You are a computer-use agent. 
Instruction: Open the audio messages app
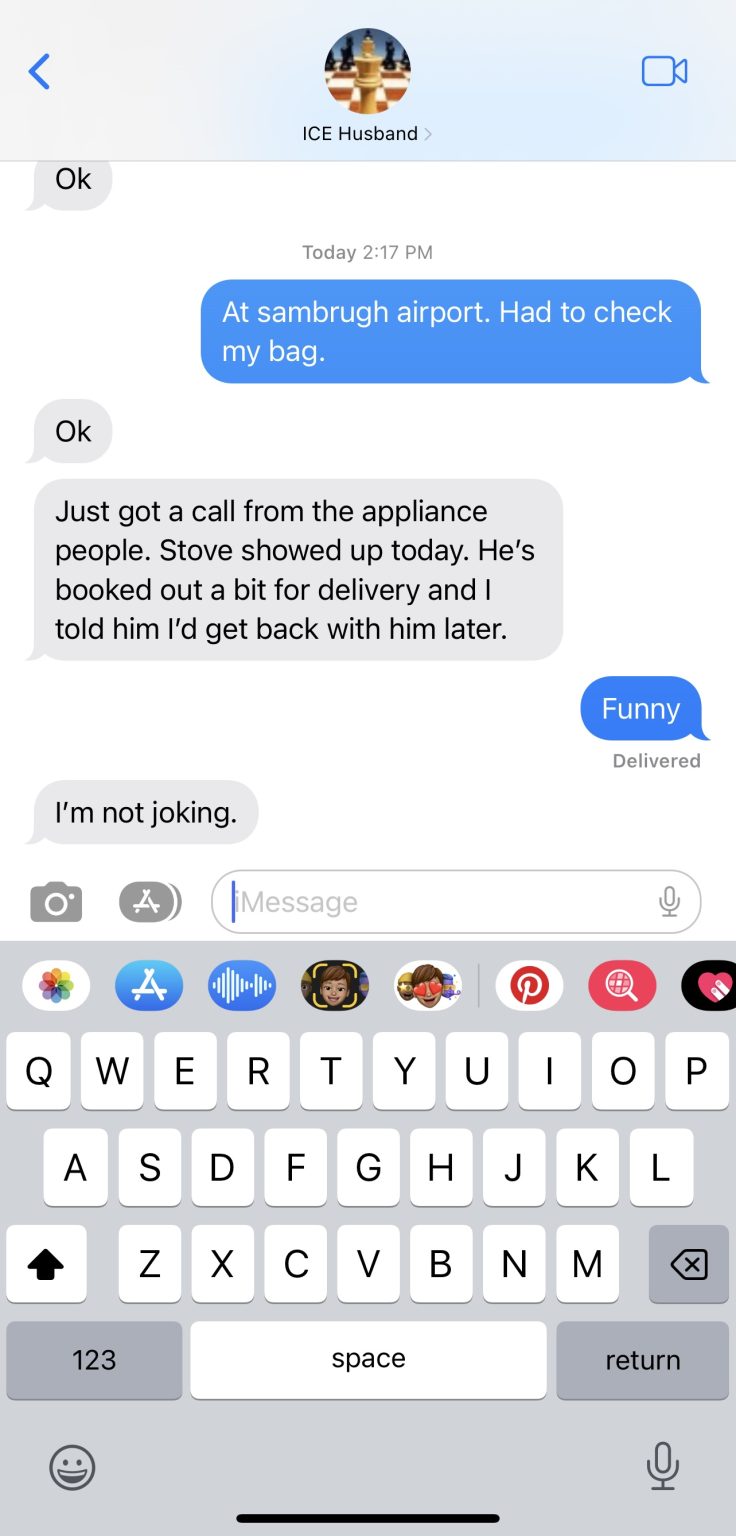pyautogui.click(x=241, y=987)
